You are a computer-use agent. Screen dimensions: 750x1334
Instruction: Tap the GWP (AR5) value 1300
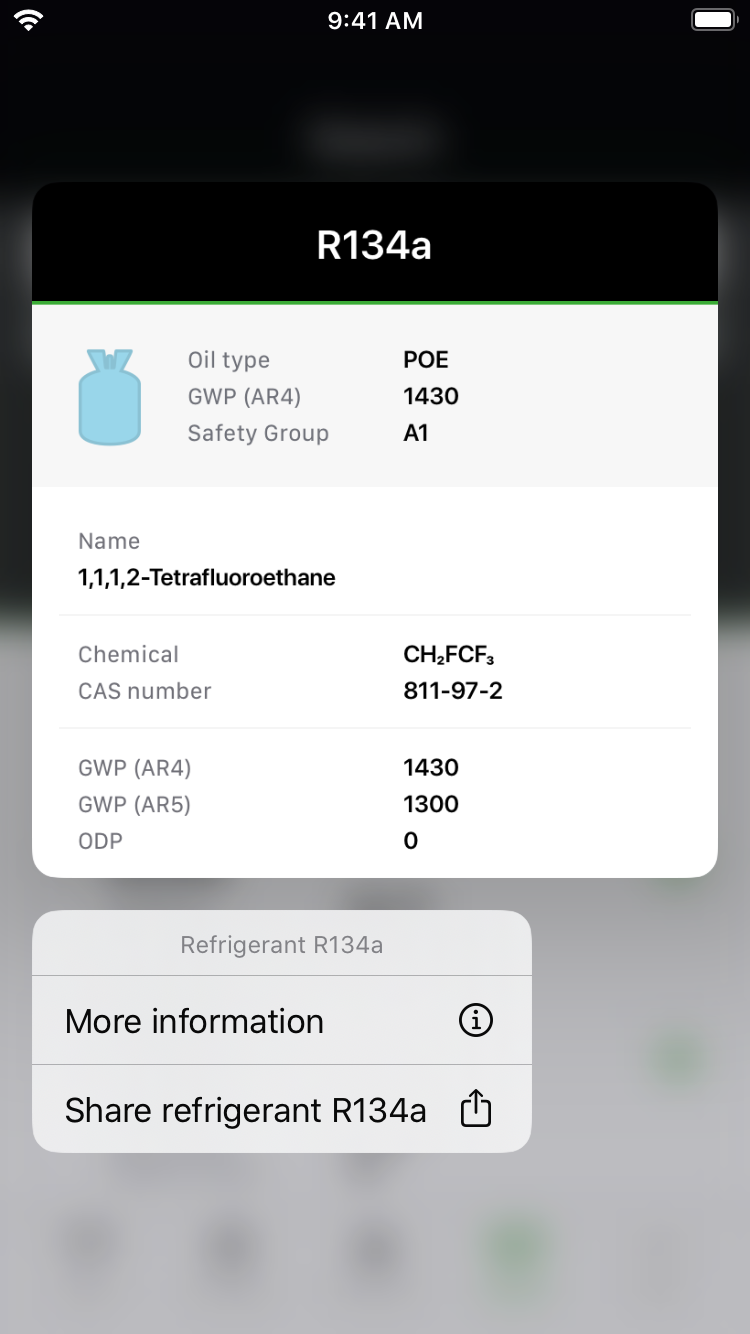430,804
